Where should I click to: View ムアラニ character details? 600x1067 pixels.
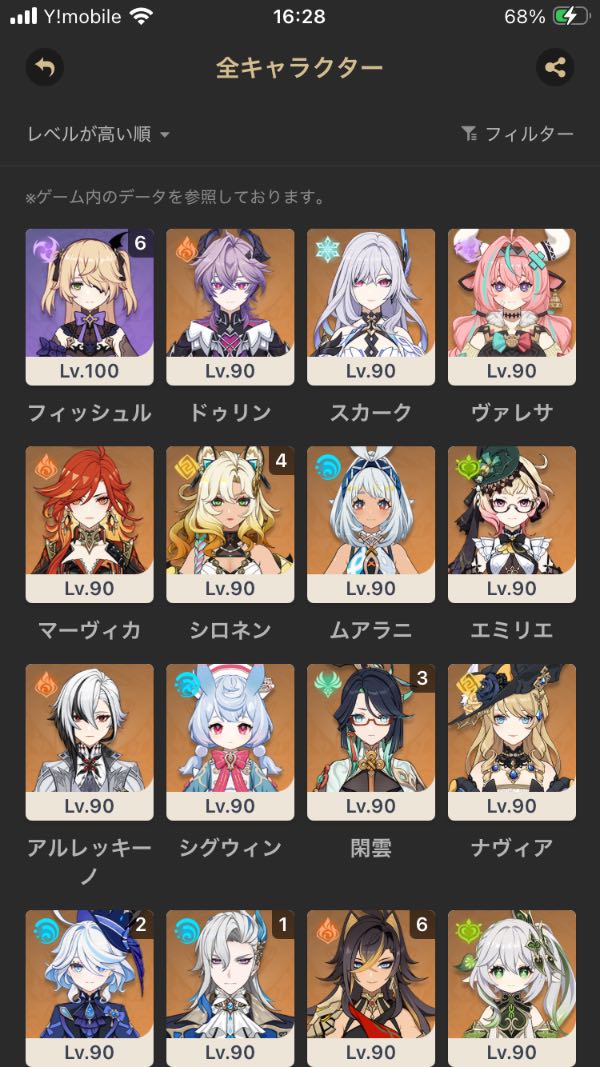tap(371, 524)
